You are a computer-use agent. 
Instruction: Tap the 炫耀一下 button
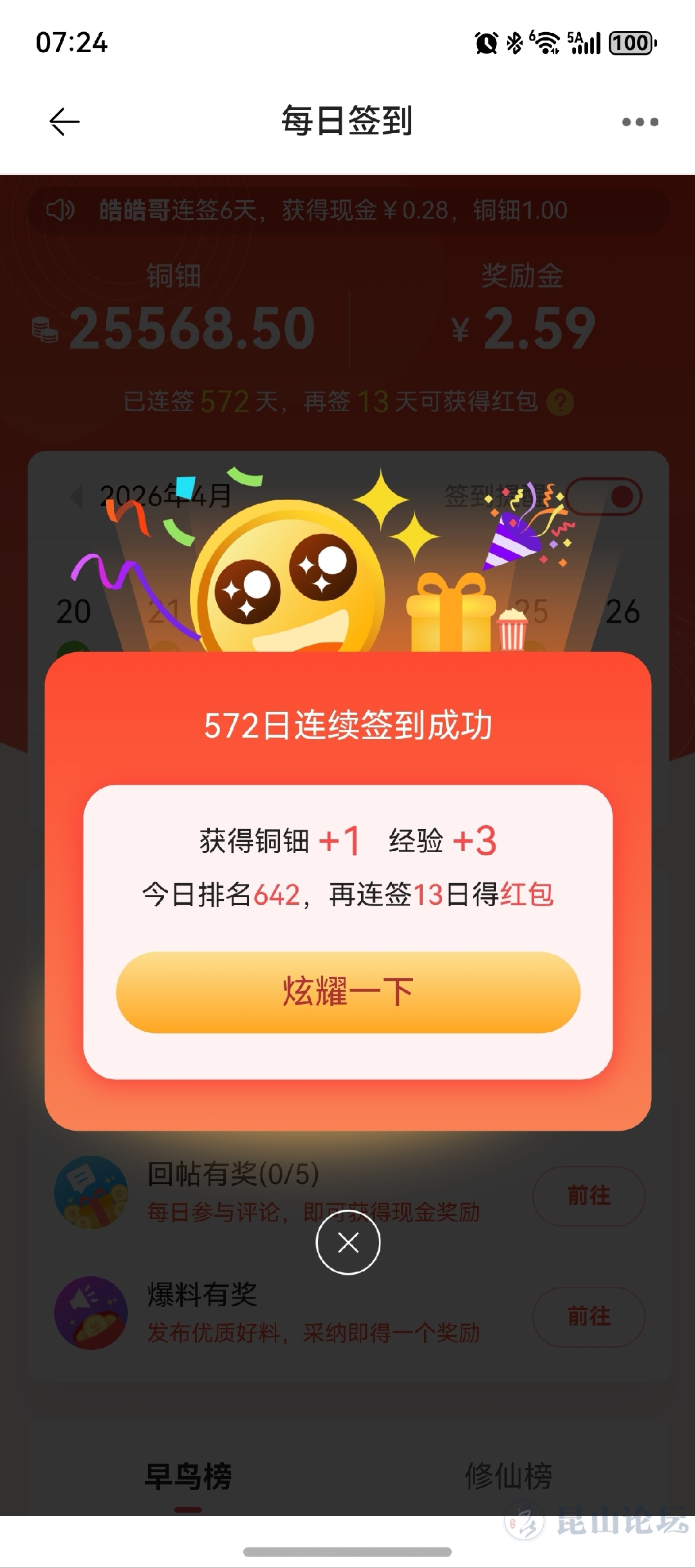[x=348, y=992]
